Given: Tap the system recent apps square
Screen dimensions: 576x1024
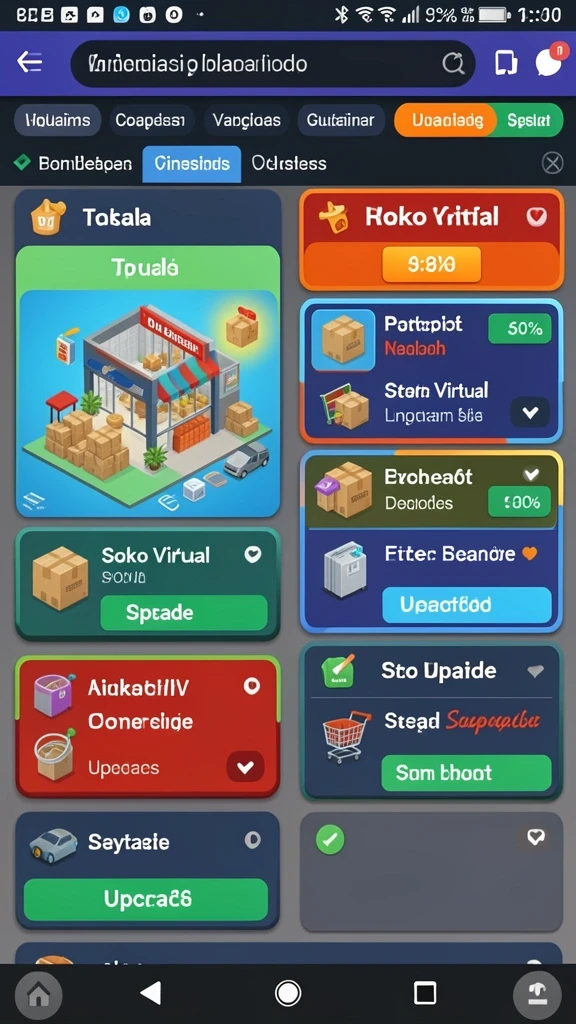Looking at the screenshot, I should pos(425,993).
